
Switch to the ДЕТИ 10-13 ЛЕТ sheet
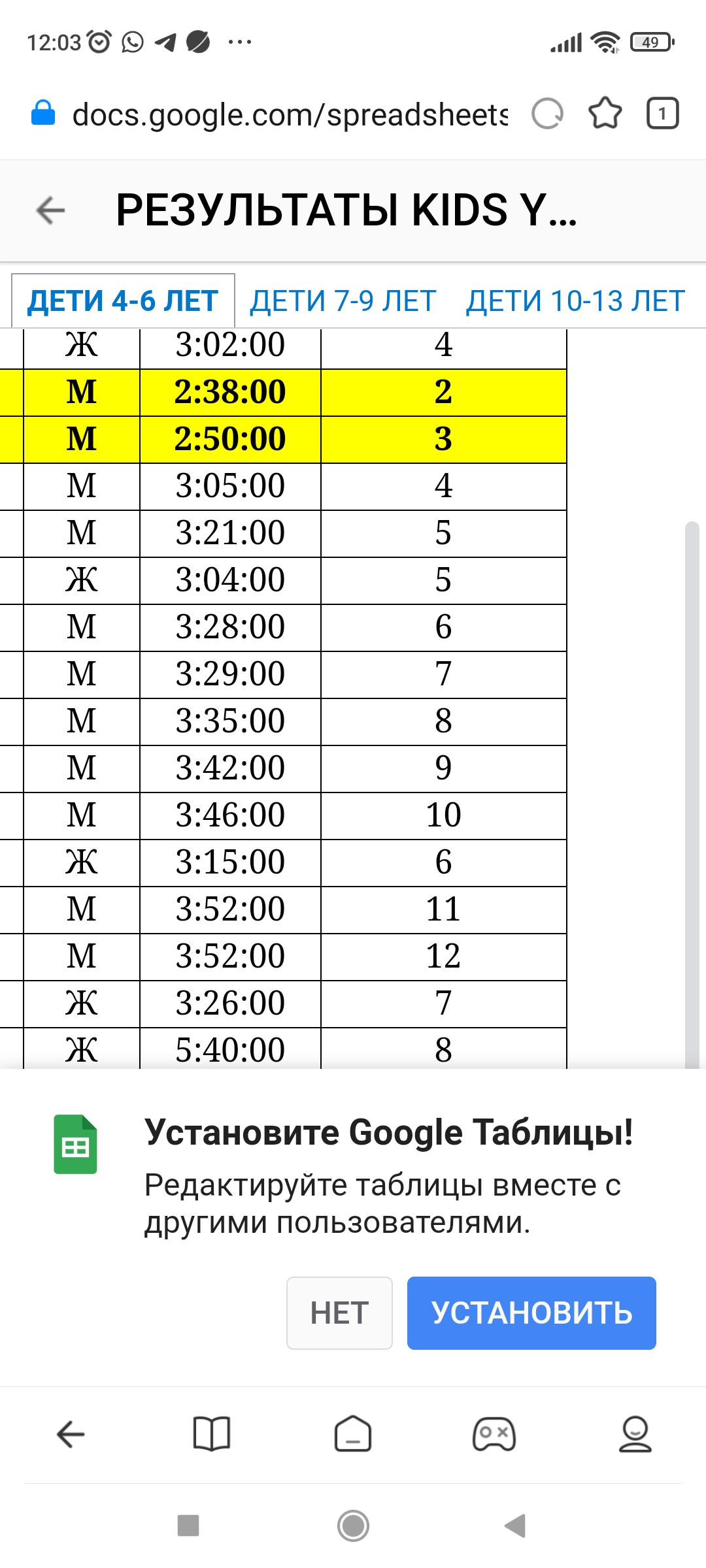point(575,301)
